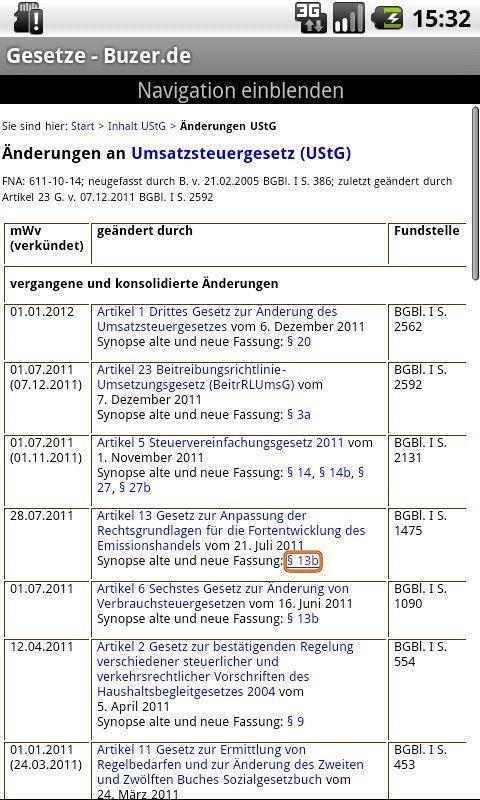The width and height of the screenshot is (480, 800).
Task: Open Artikel 6 Sechstes Gesetz link
Action: pyautogui.click(x=223, y=596)
